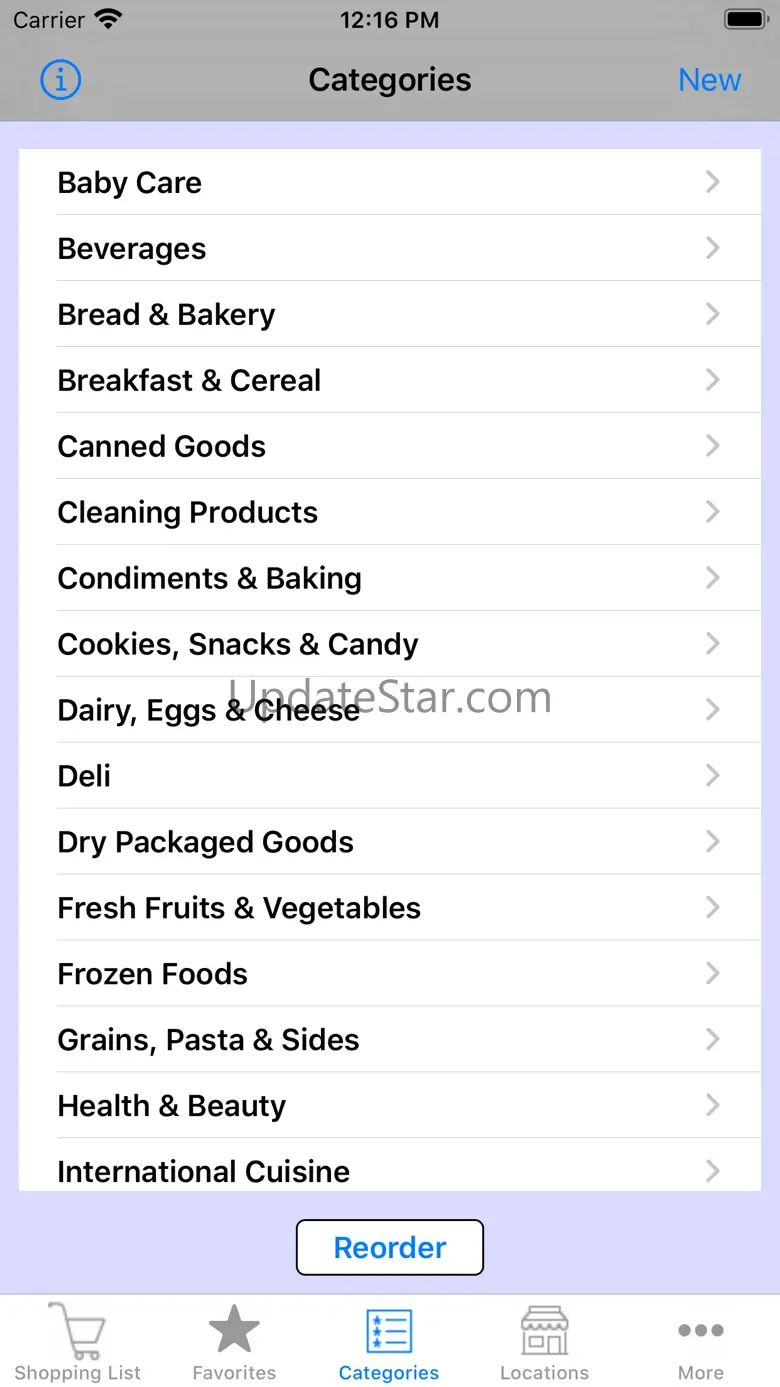Screen dimensions: 780x1387
Task: Choose Cleaning Products
Action: point(390,513)
